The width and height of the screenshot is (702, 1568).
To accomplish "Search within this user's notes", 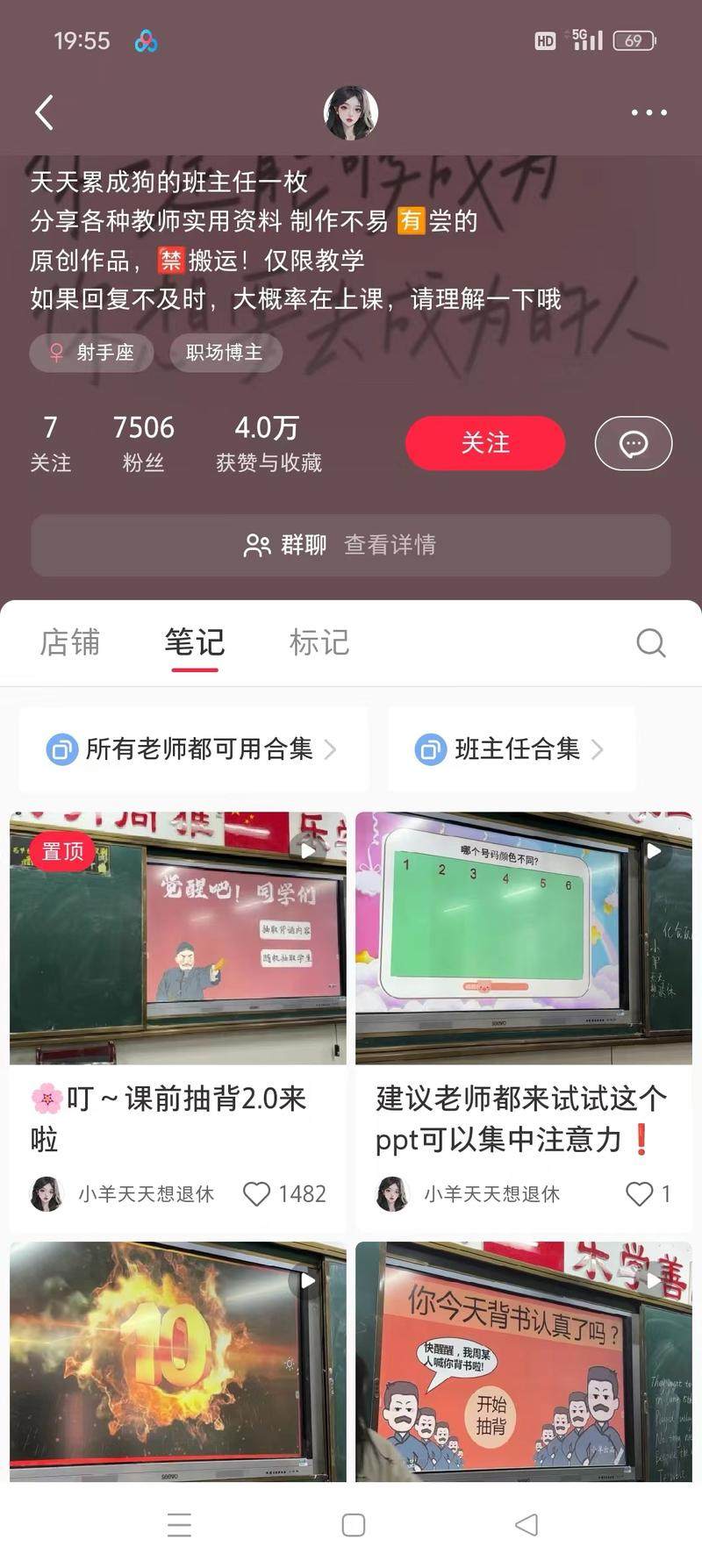I will coord(650,642).
